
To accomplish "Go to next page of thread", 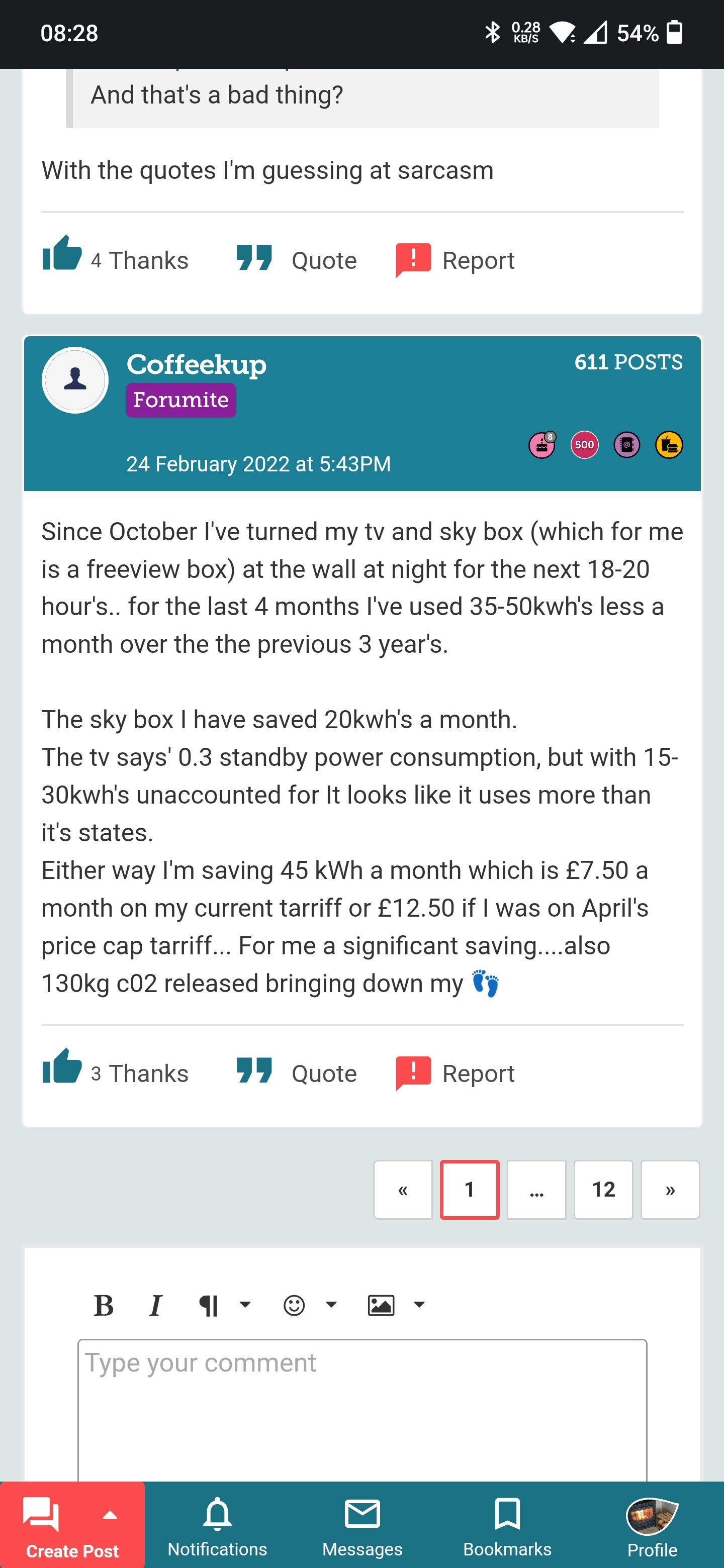I will 670,1189.
